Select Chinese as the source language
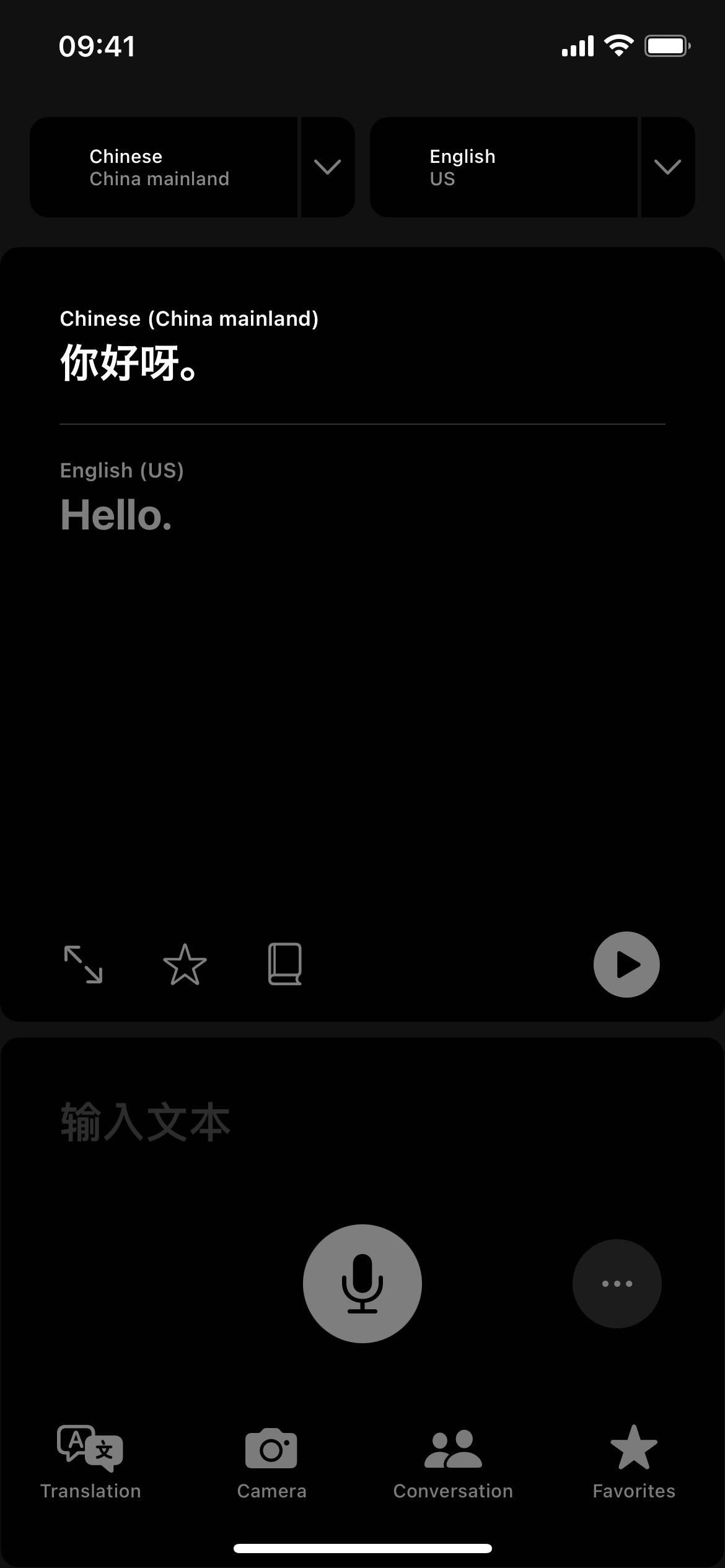725x1568 pixels. [x=164, y=167]
